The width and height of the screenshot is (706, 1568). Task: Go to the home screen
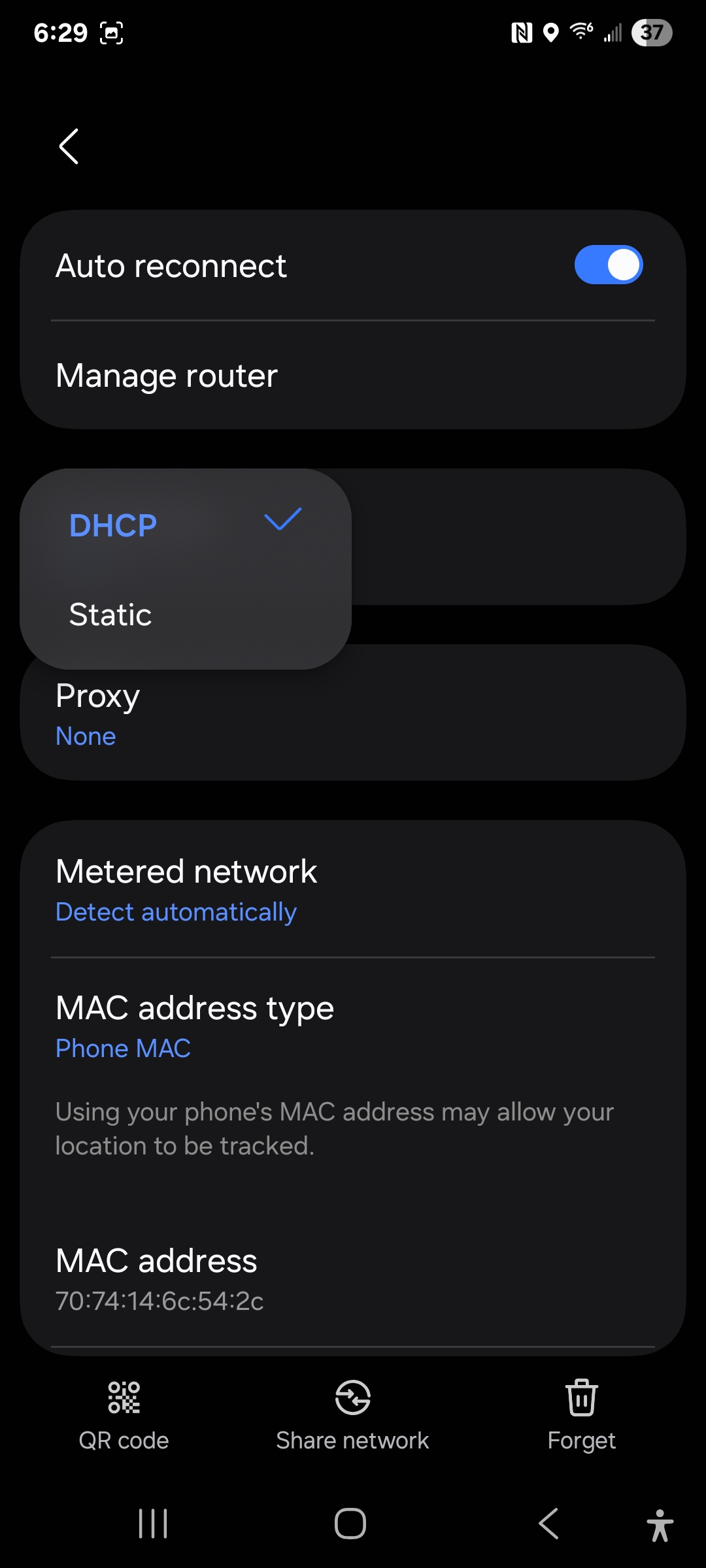[350, 1524]
